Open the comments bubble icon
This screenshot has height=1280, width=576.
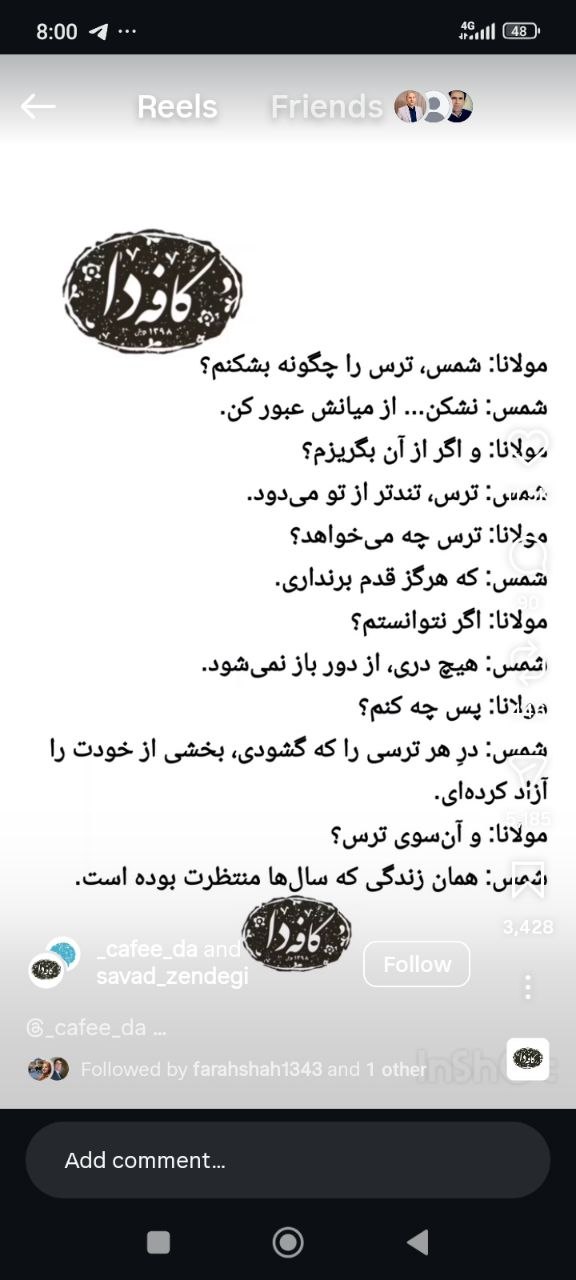(529, 557)
